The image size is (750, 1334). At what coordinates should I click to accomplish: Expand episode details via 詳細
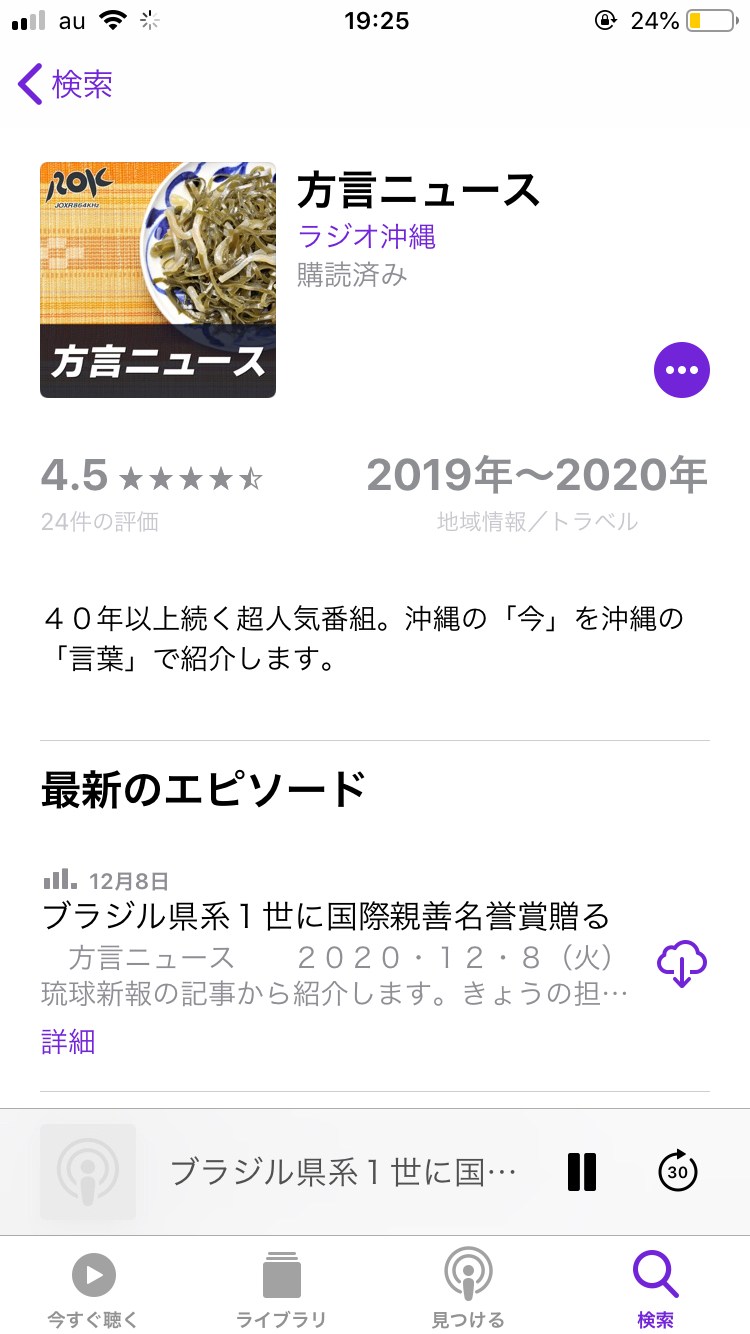pyautogui.click(x=68, y=1042)
